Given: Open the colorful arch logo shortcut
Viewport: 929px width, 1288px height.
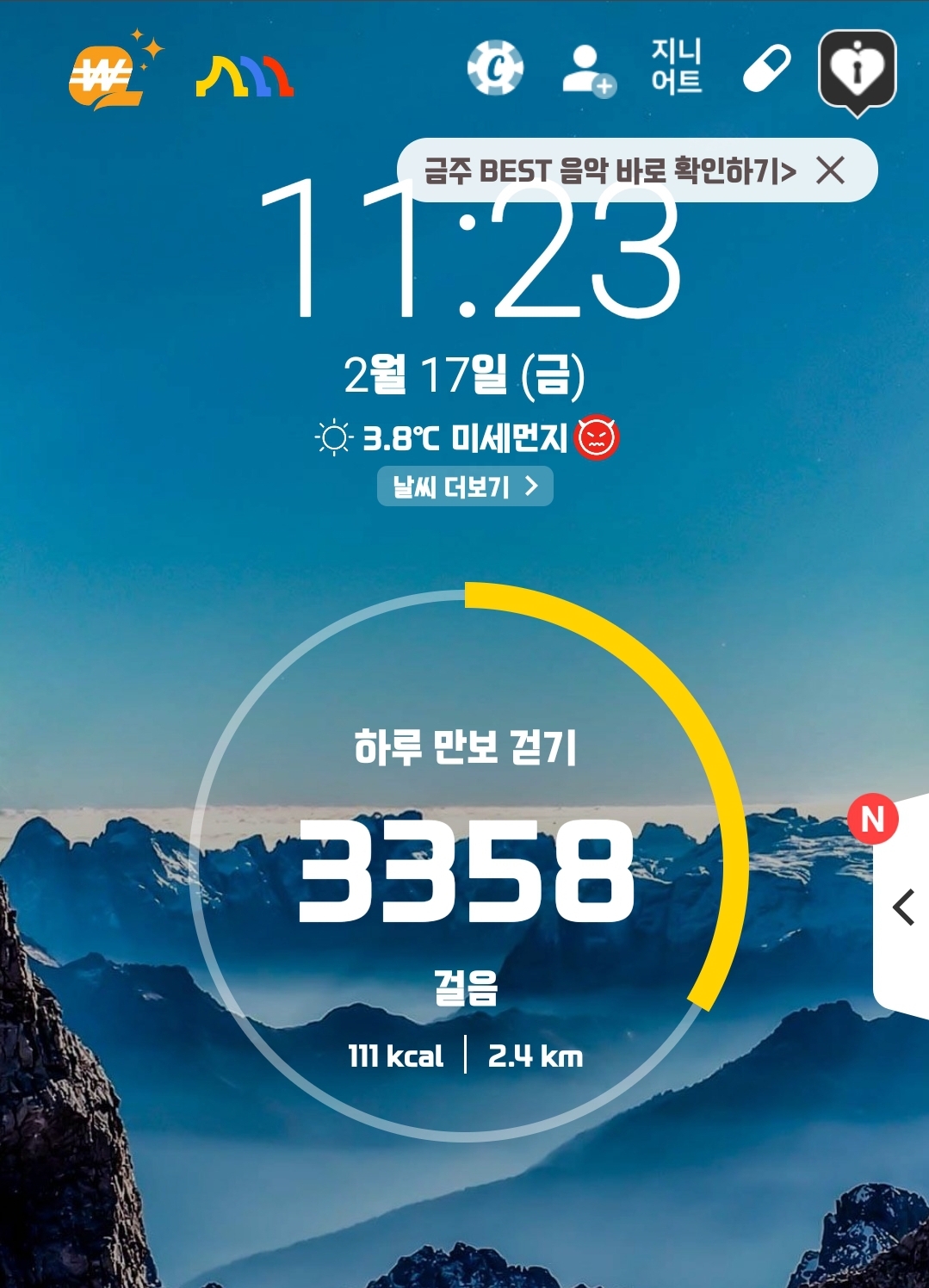Looking at the screenshot, I should pyautogui.click(x=245, y=77).
